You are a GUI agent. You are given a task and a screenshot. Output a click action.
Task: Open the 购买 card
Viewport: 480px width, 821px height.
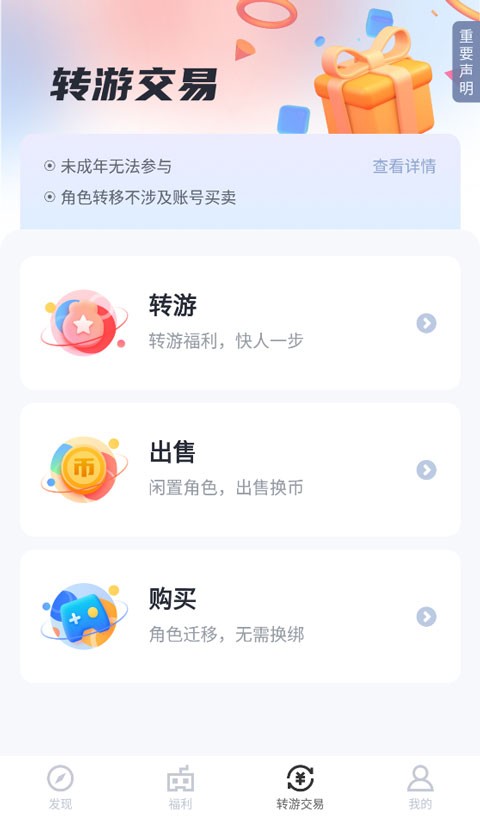pos(240,616)
